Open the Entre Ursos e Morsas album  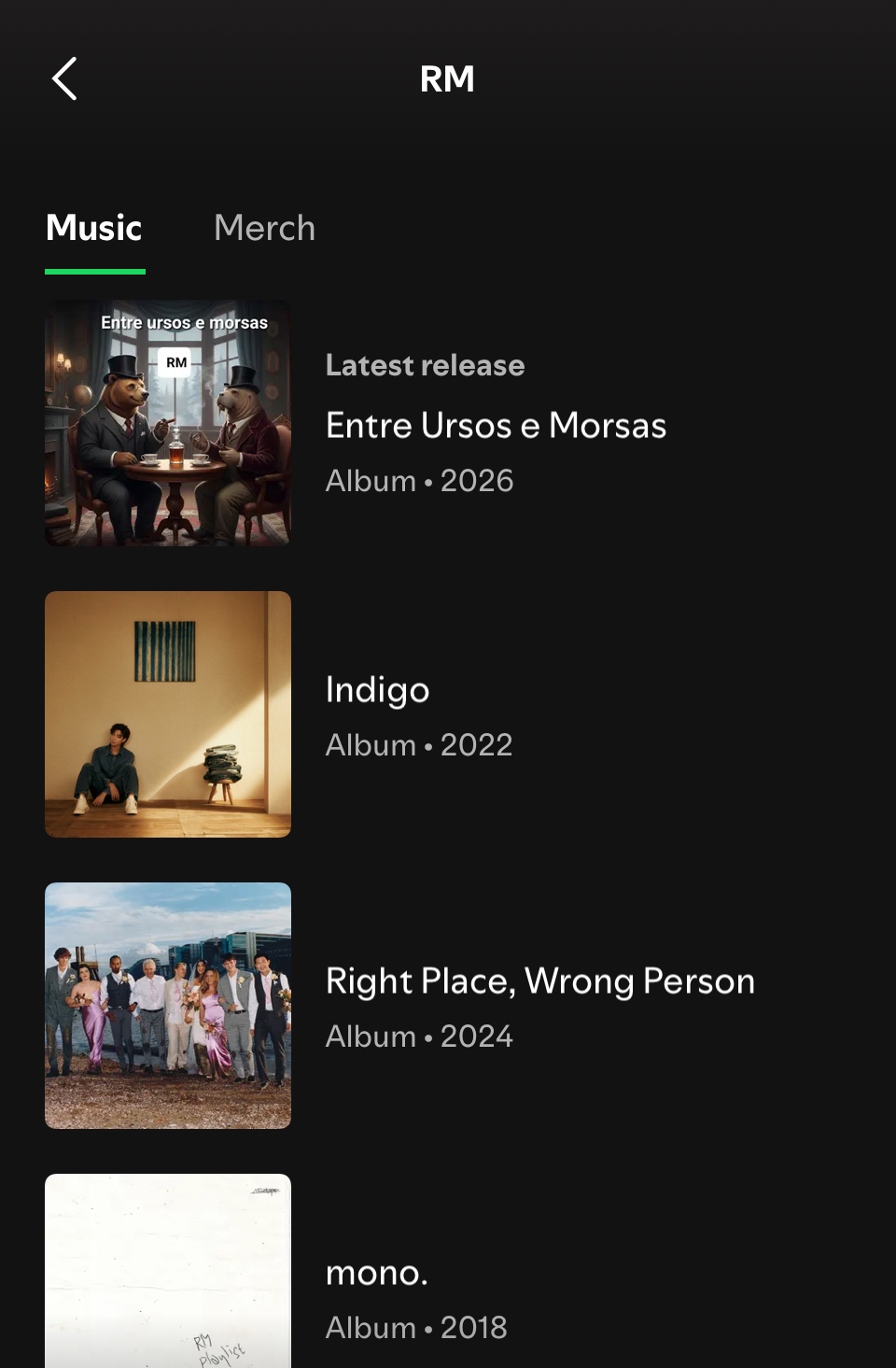(x=495, y=426)
